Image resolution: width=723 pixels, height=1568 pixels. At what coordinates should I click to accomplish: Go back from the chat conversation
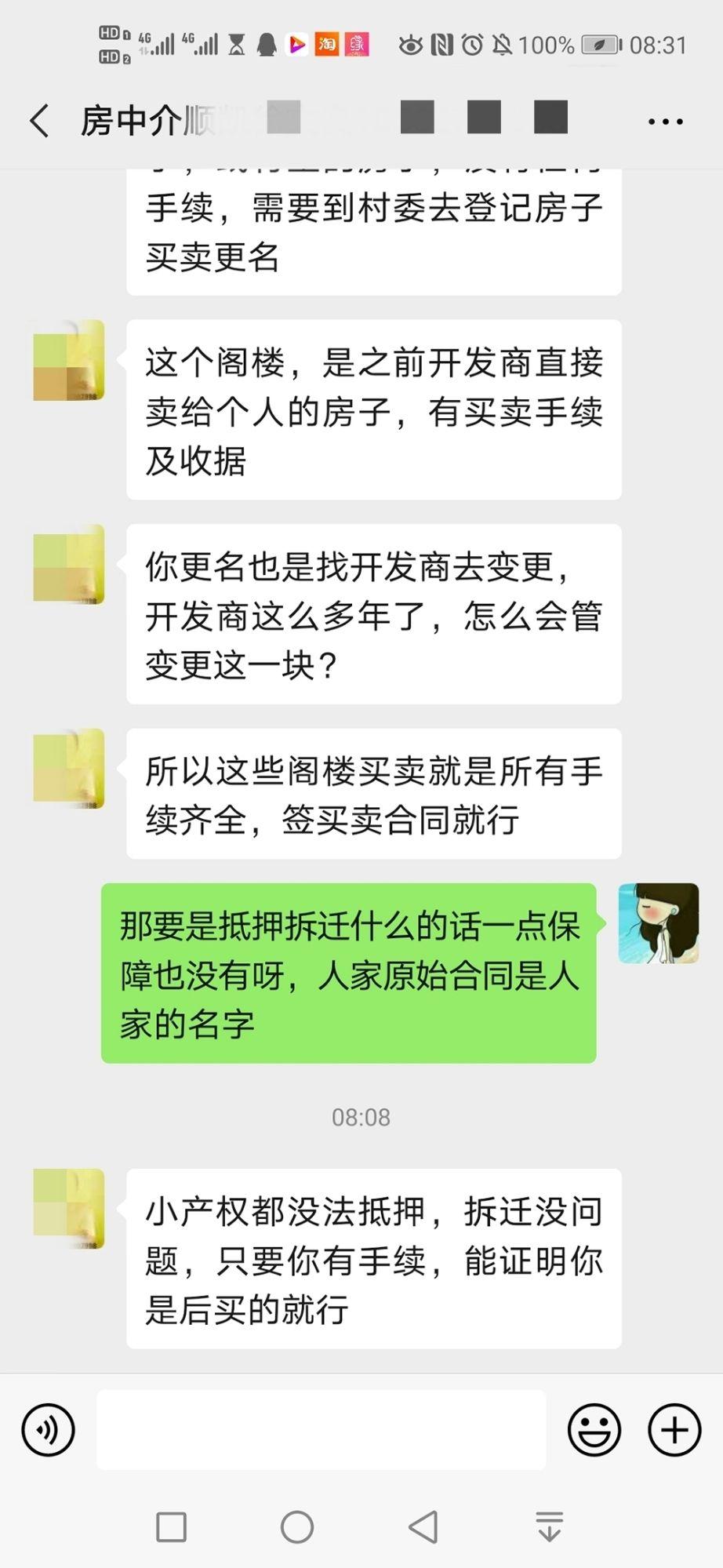point(39,122)
